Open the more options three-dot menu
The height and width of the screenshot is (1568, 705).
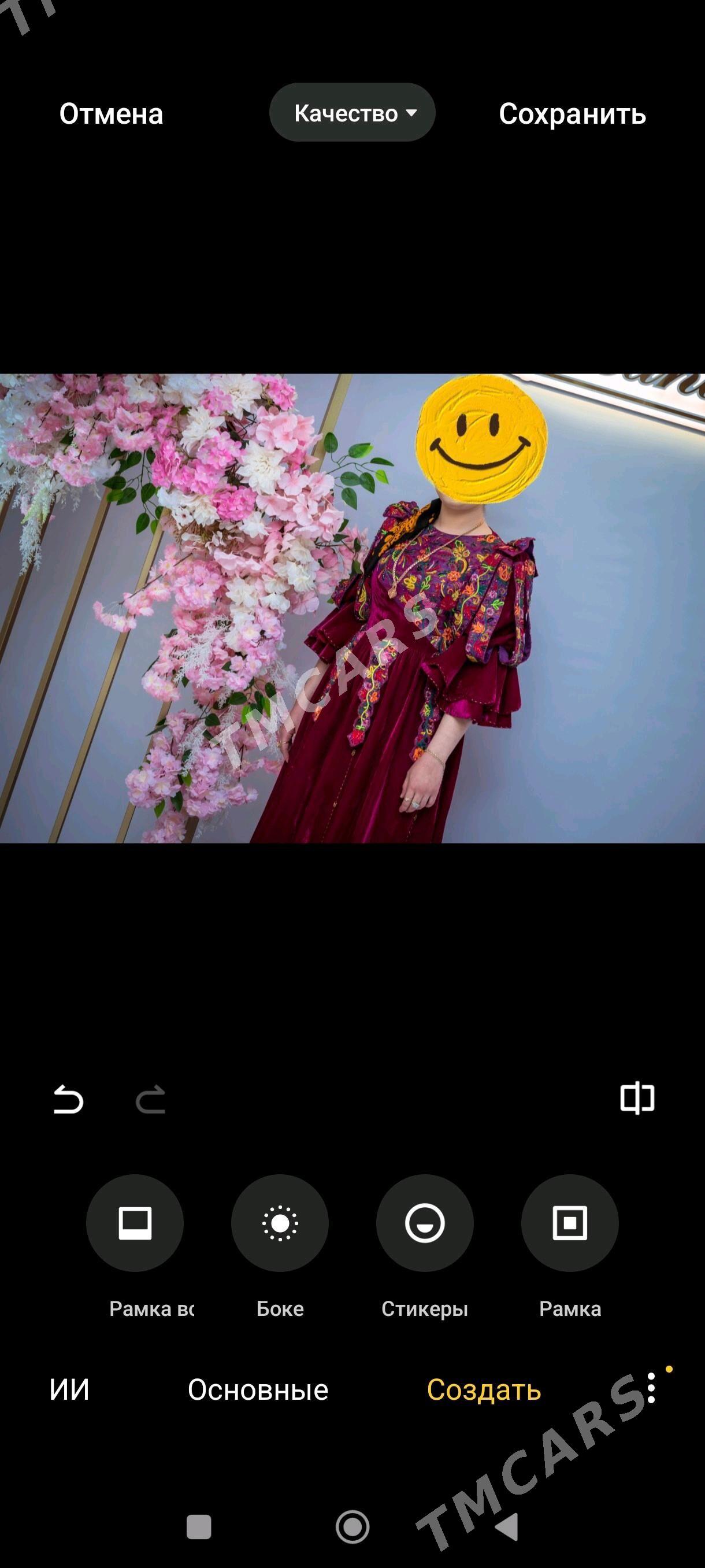point(651,1388)
